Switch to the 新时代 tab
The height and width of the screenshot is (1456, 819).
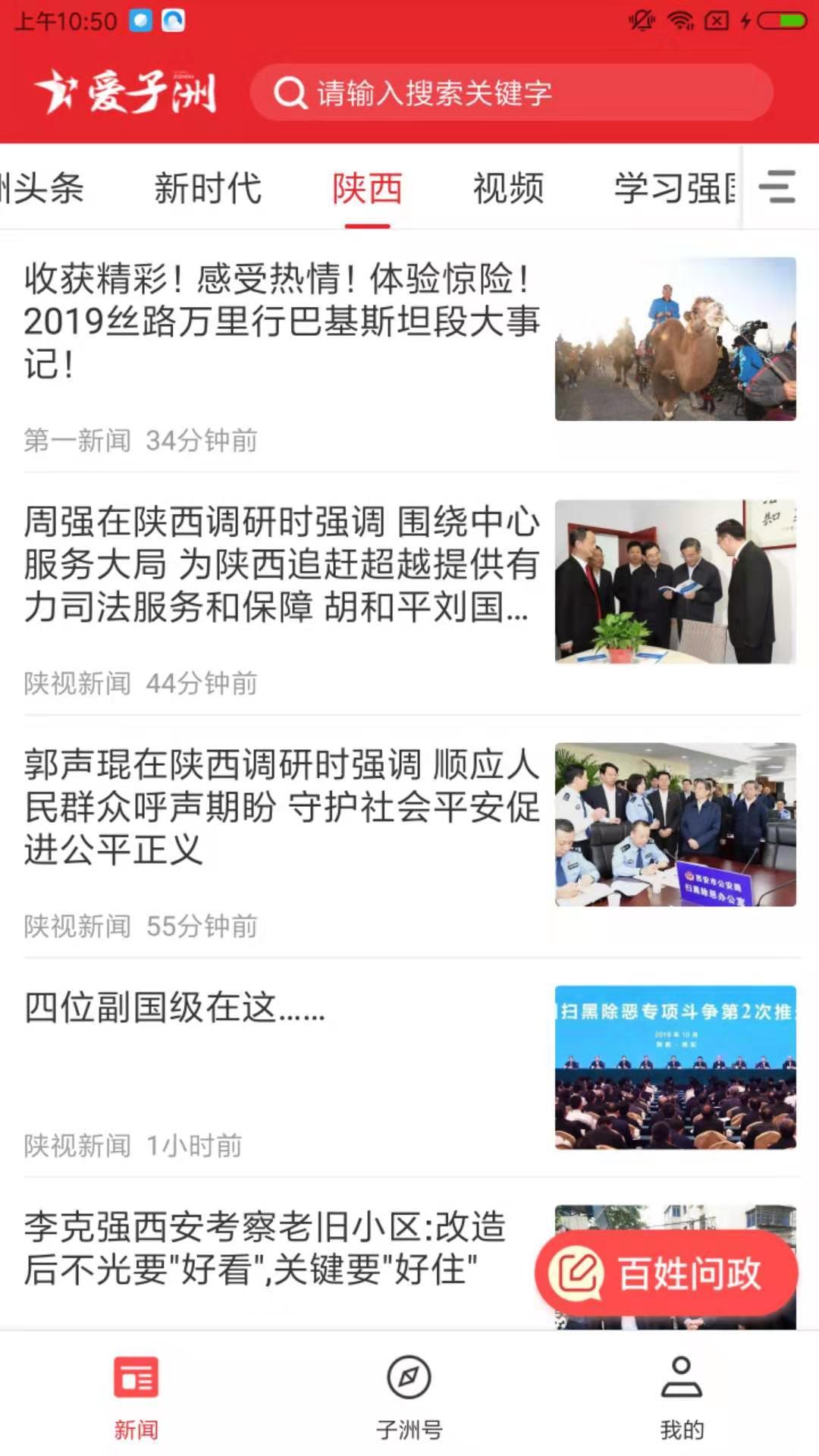click(208, 188)
